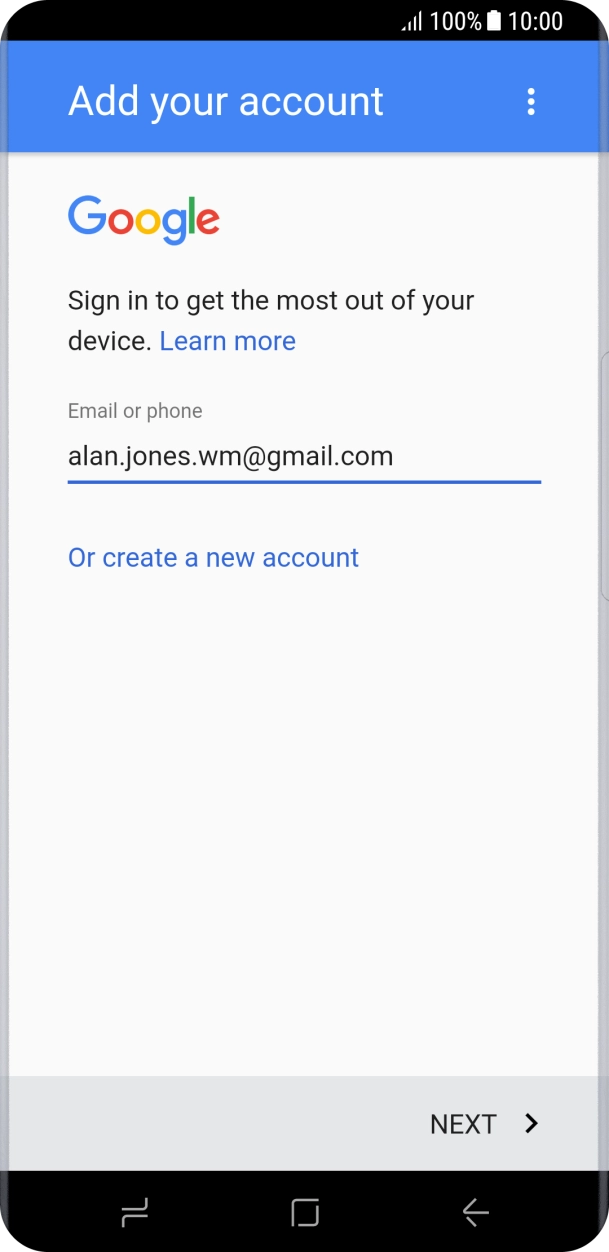Open recent apps from the navigation bar
Viewport: 609px width, 1252px height.
[x=134, y=1213]
